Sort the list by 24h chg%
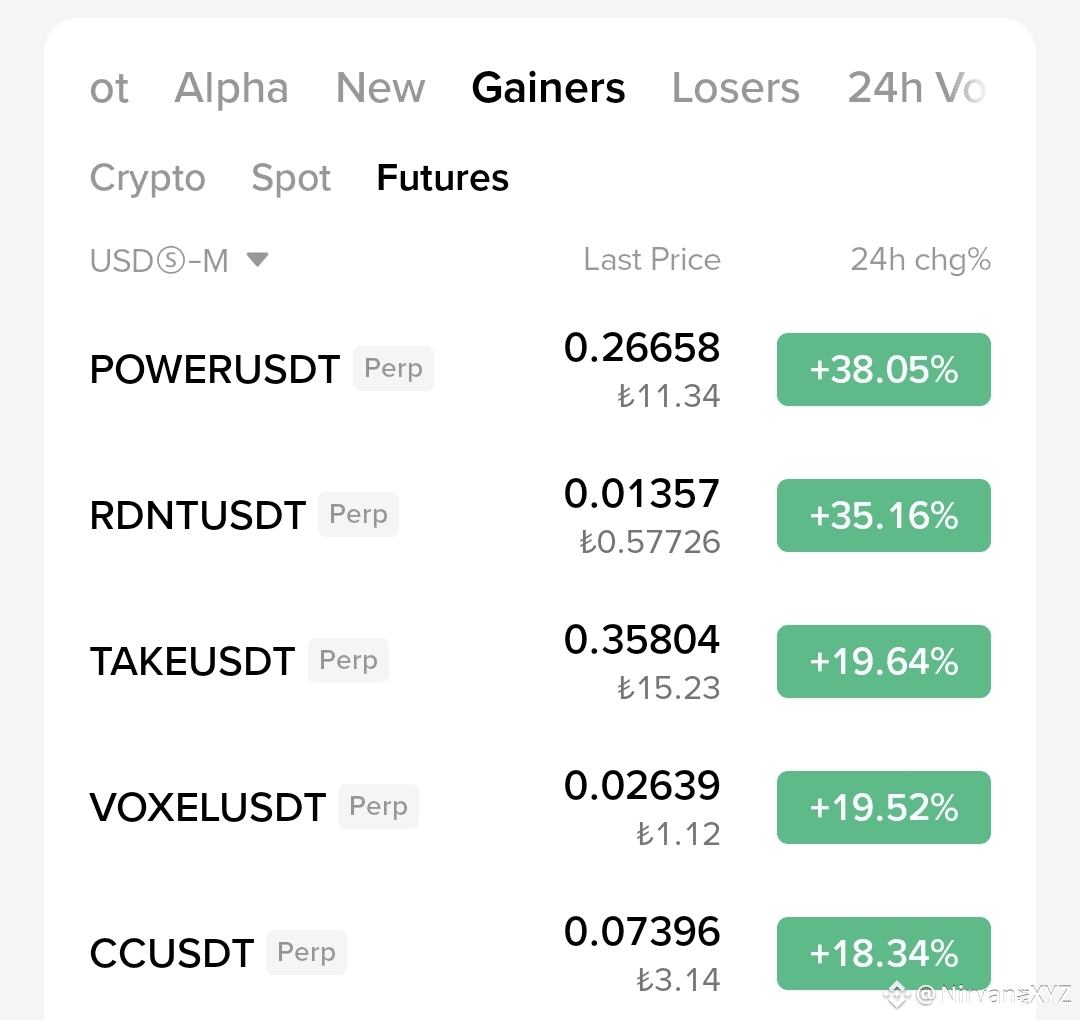This screenshot has width=1080, height=1020. [x=920, y=260]
